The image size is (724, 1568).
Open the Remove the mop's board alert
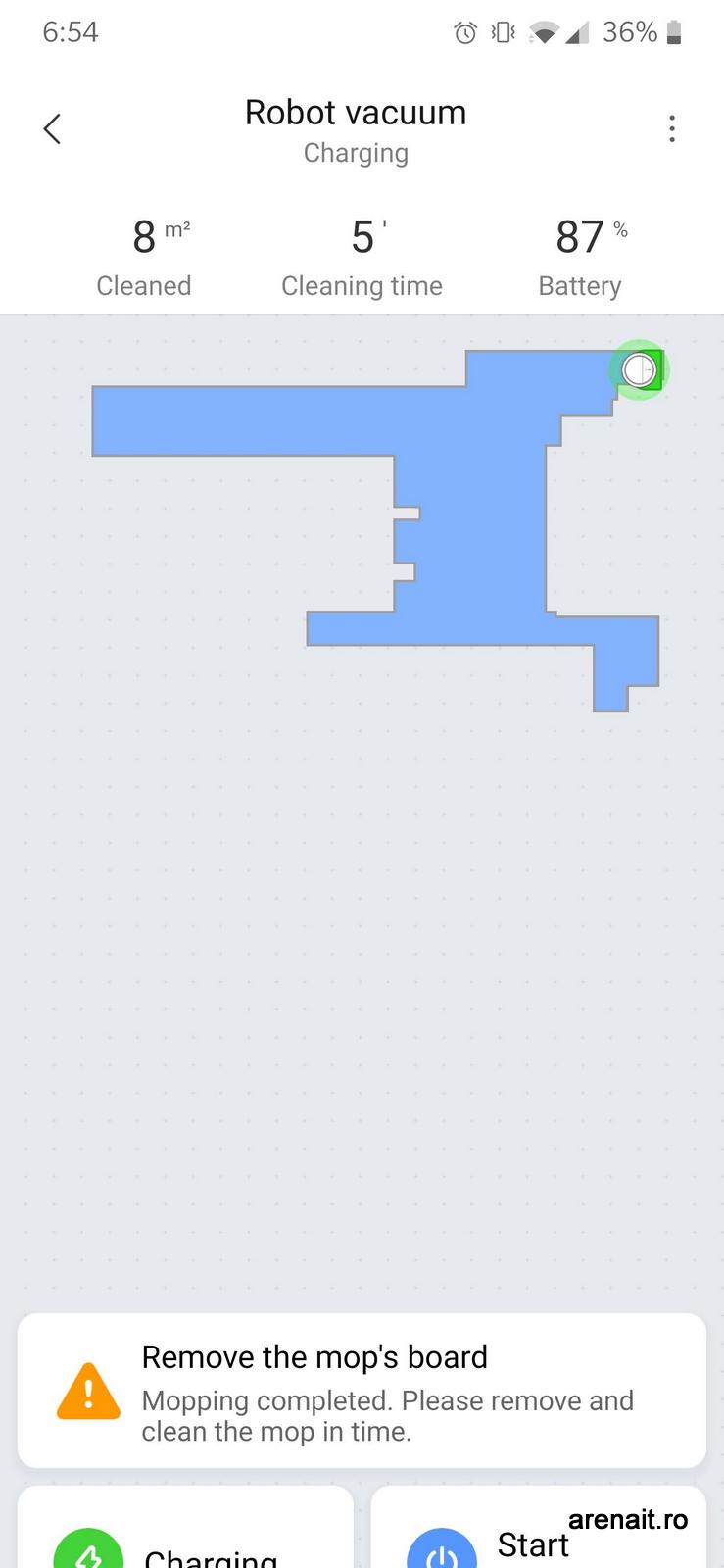pos(362,1392)
